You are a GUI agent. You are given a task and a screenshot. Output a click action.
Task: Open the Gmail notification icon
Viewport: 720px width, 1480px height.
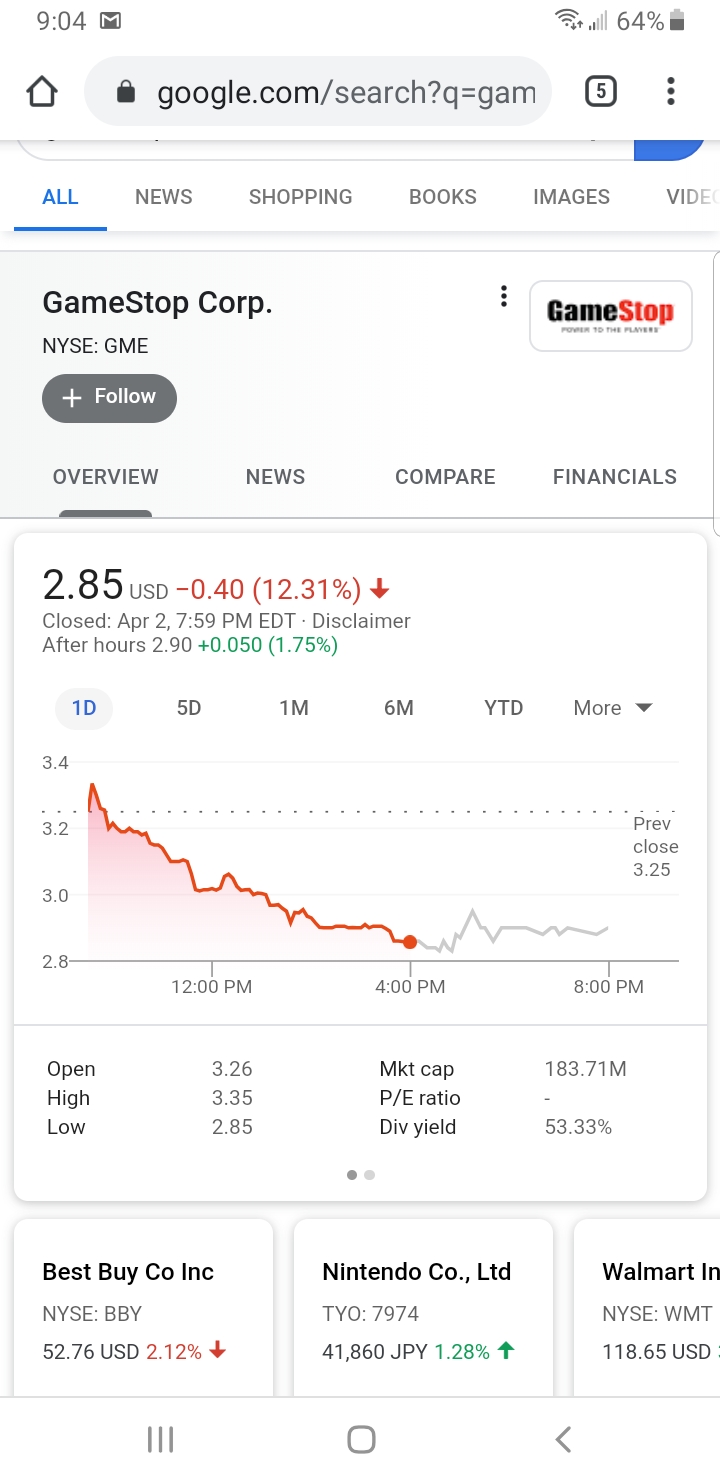[x=113, y=18]
